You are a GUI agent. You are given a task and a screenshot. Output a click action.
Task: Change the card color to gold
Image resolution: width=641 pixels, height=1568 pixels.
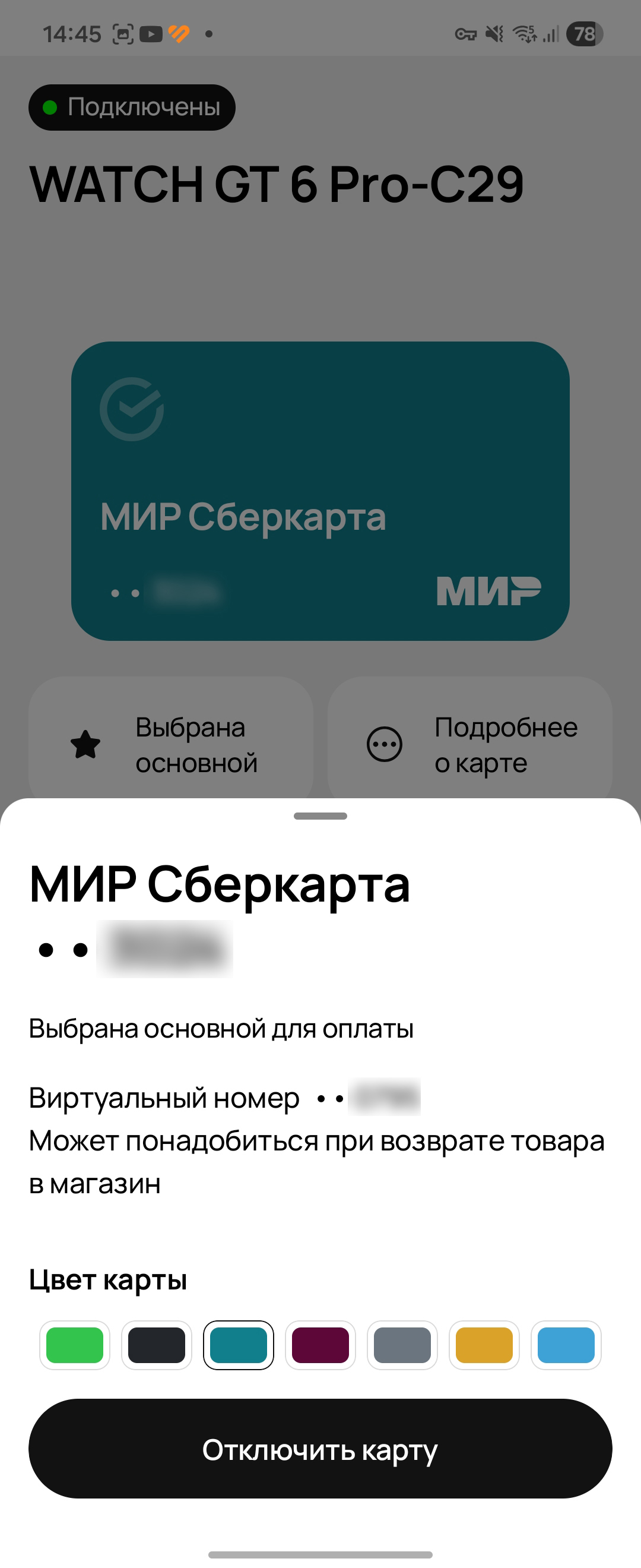[484, 1345]
